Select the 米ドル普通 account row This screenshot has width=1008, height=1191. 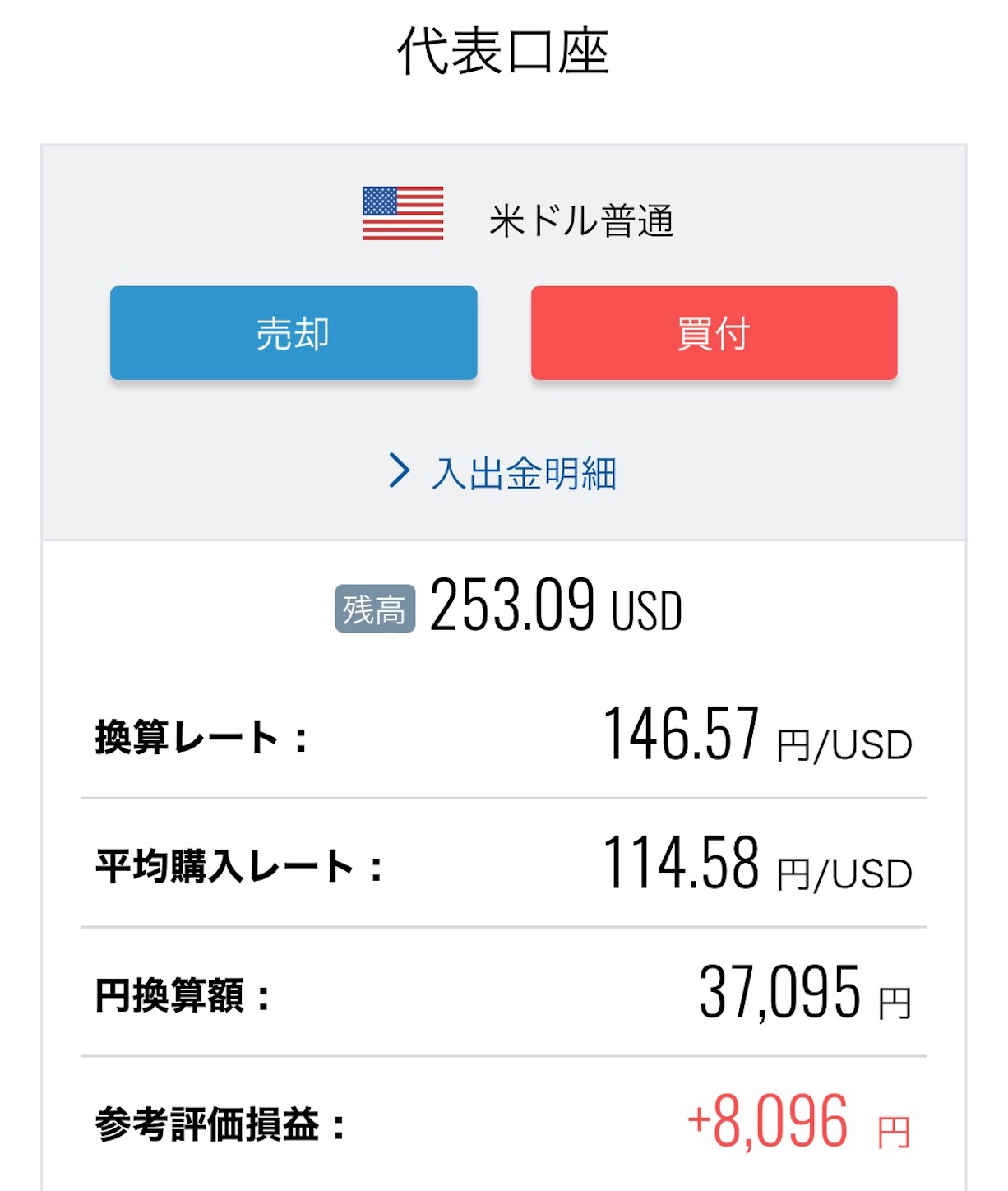coord(504,216)
